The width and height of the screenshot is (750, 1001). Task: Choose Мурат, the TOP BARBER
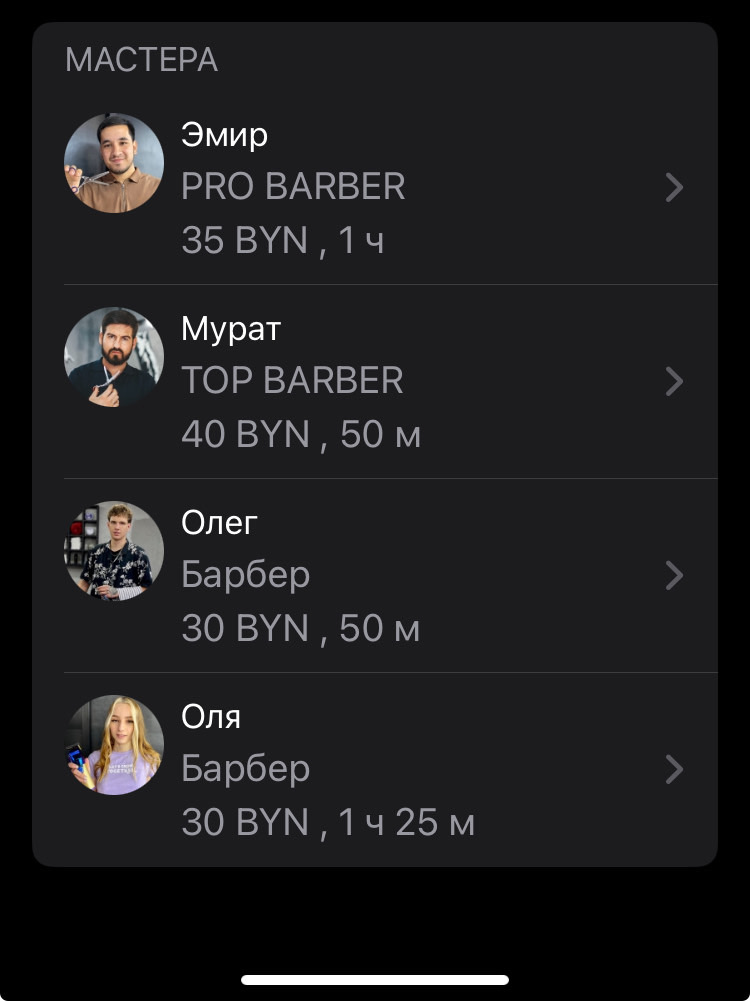pos(375,381)
